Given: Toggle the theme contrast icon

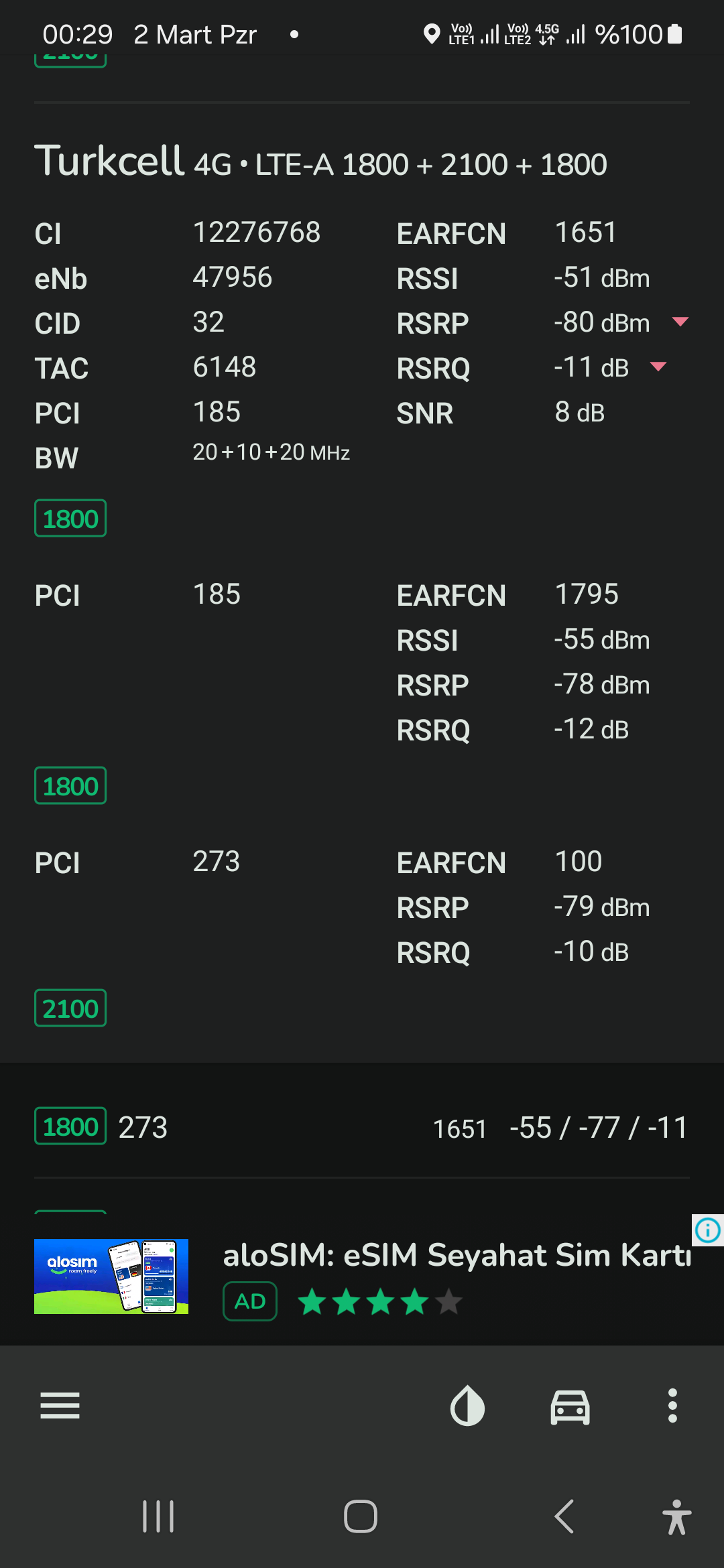Looking at the screenshot, I should 467,1405.
